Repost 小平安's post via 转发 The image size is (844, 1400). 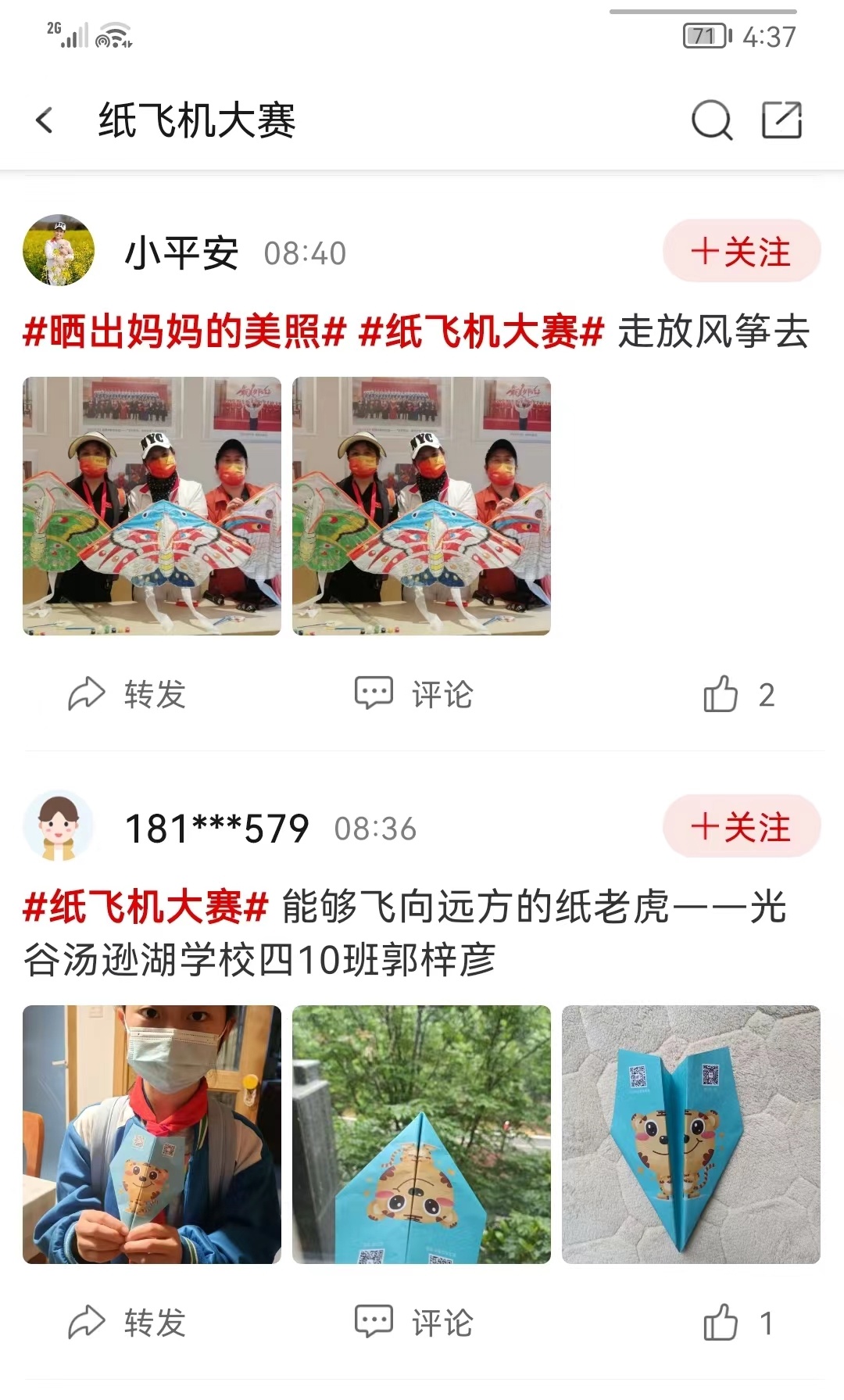[x=127, y=694]
